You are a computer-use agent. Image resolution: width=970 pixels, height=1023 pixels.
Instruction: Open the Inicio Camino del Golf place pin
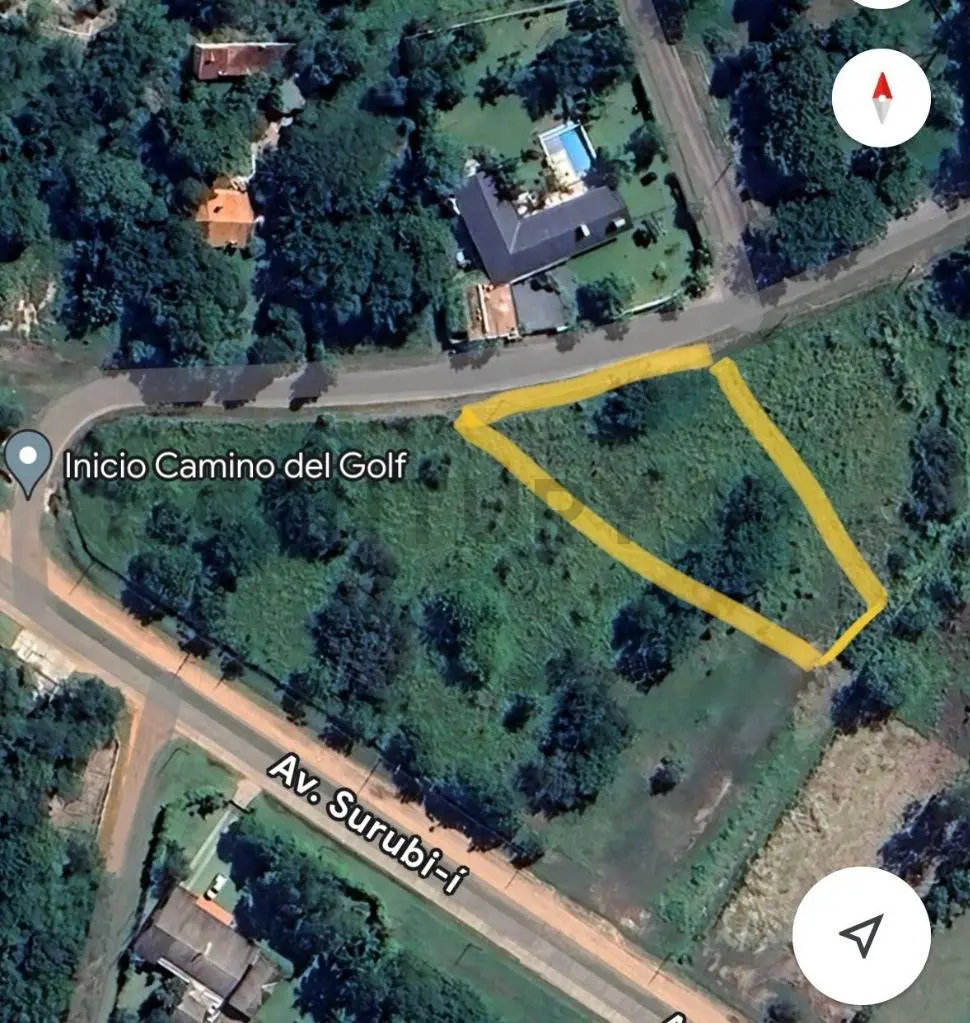coord(28,461)
